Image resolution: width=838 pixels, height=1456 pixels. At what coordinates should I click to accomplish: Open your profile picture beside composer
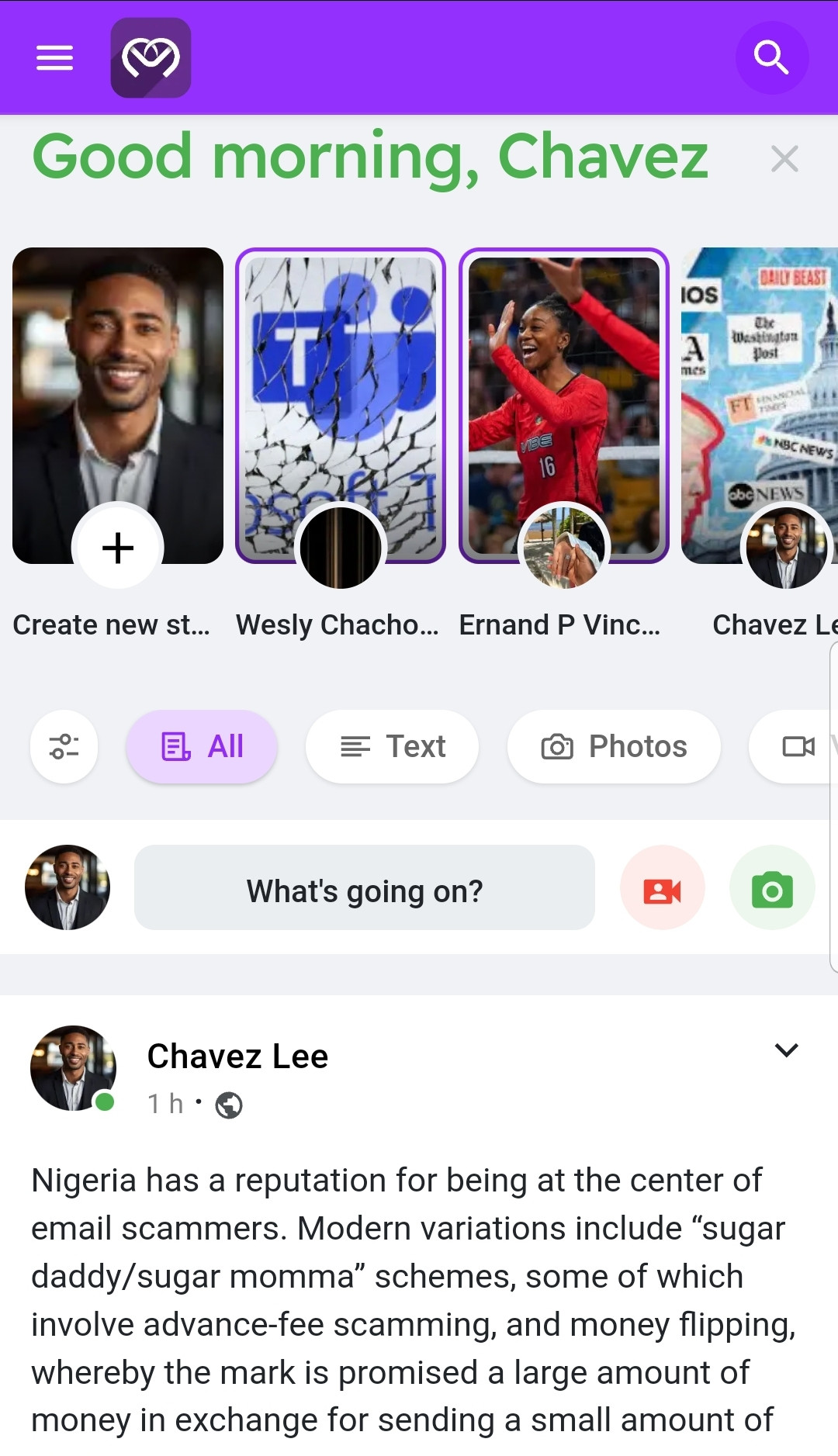68,887
